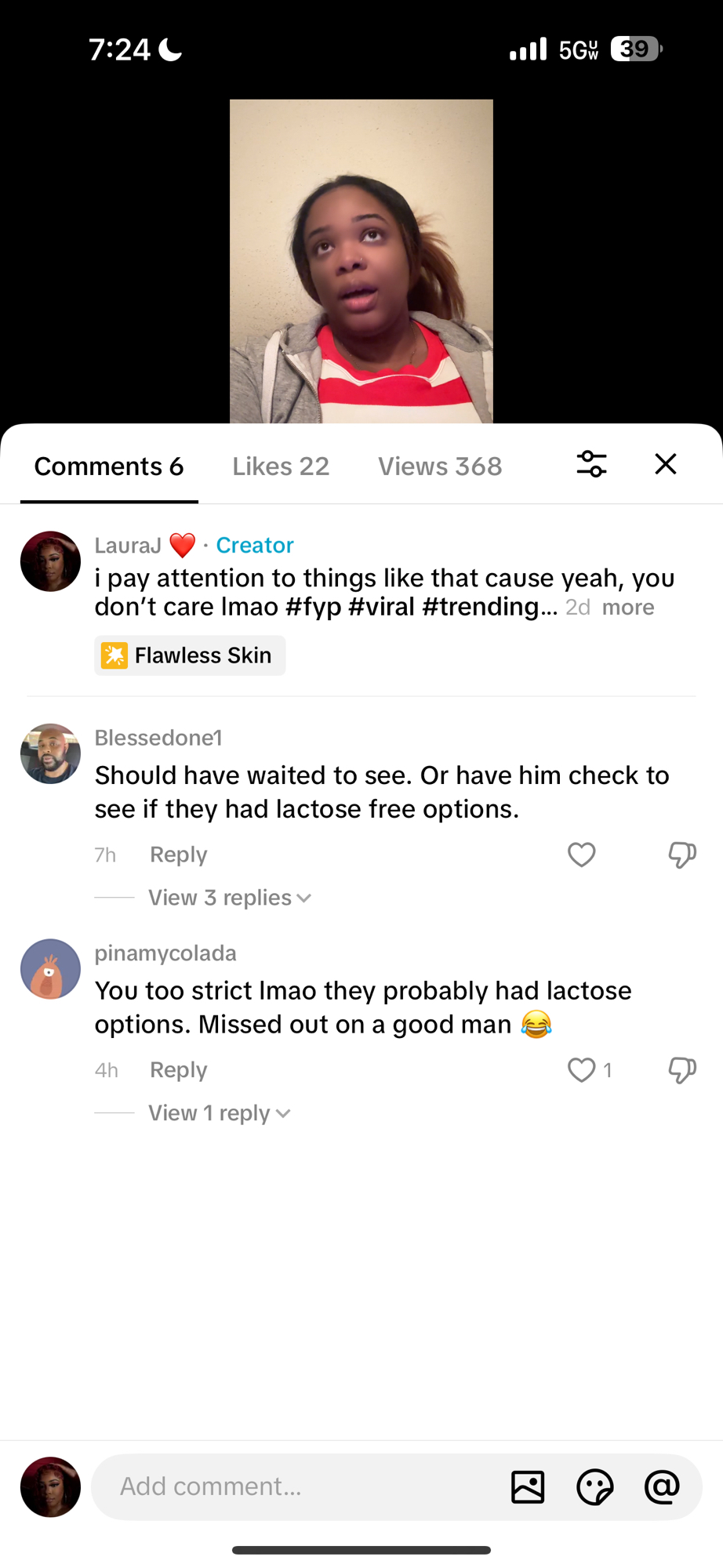This screenshot has height=1568, width=723.
Task: Switch to the Views 368 tab
Action: click(440, 466)
